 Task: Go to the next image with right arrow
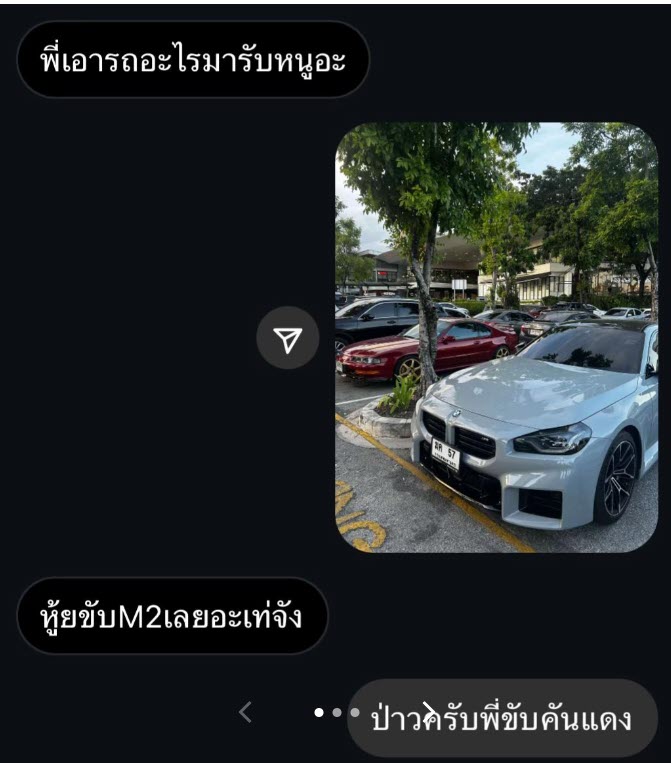coord(429,712)
